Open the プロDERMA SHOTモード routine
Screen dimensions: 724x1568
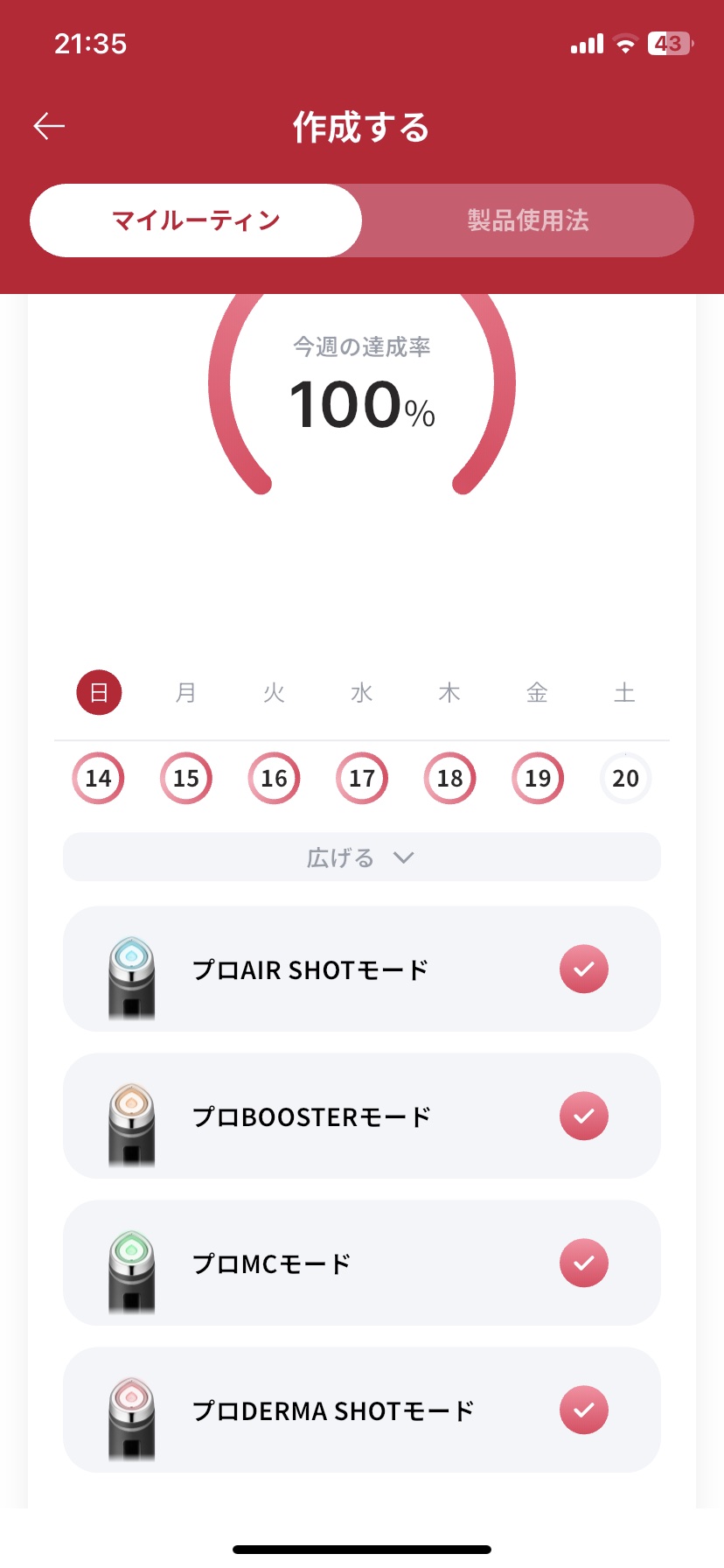tap(332, 1410)
